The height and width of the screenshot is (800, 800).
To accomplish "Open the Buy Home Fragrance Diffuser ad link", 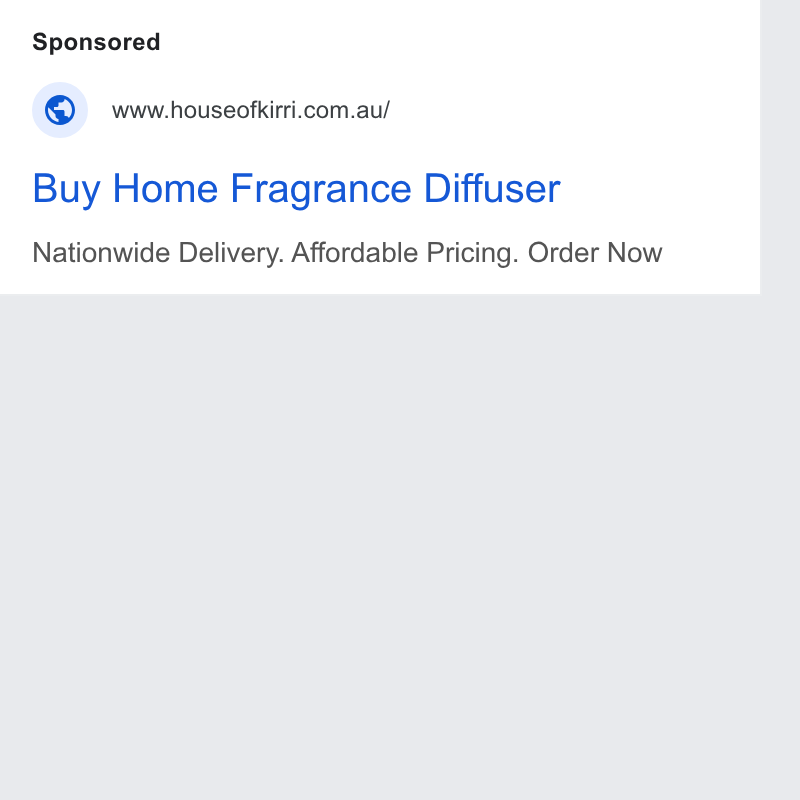I will tap(296, 189).
